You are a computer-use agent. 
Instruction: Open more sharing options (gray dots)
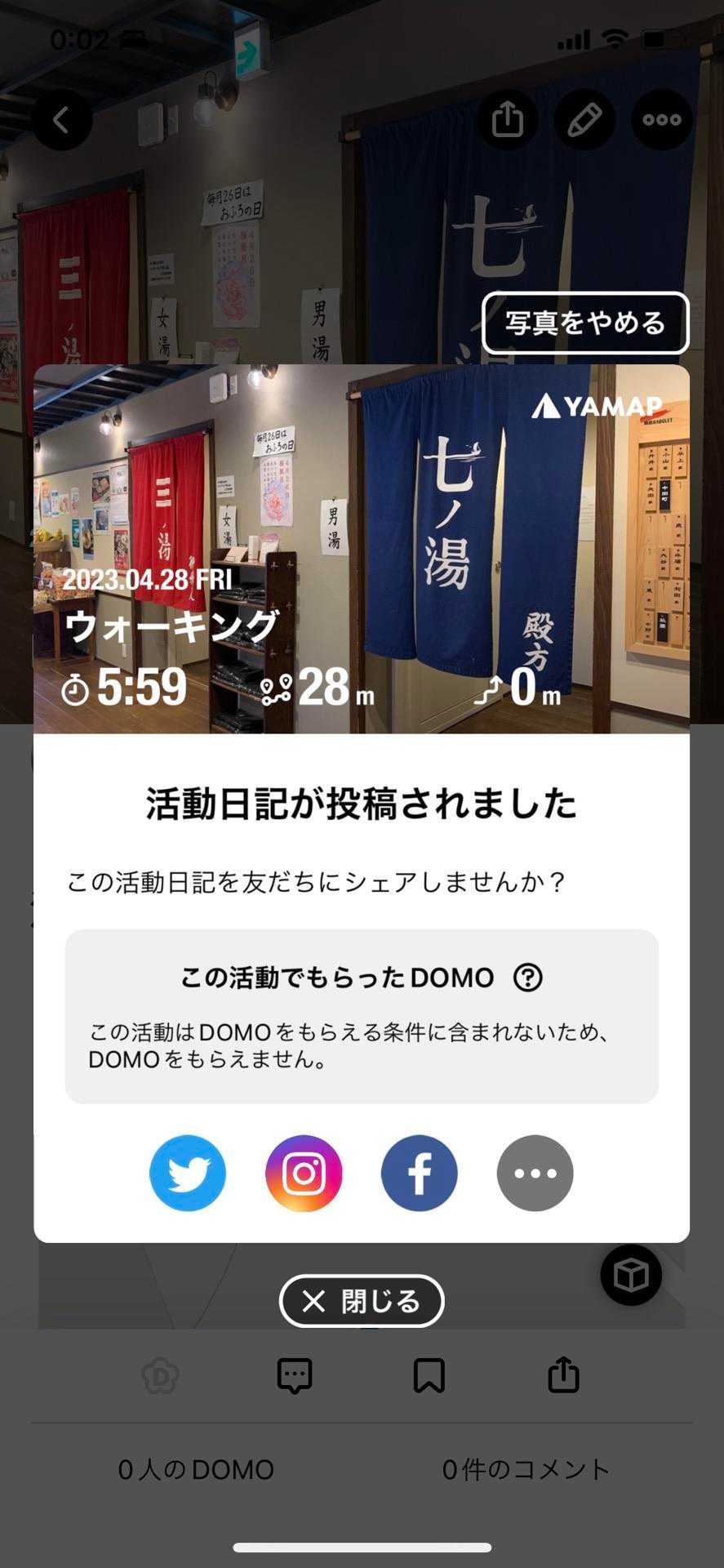pyautogui.click(x=535, y=1173)
